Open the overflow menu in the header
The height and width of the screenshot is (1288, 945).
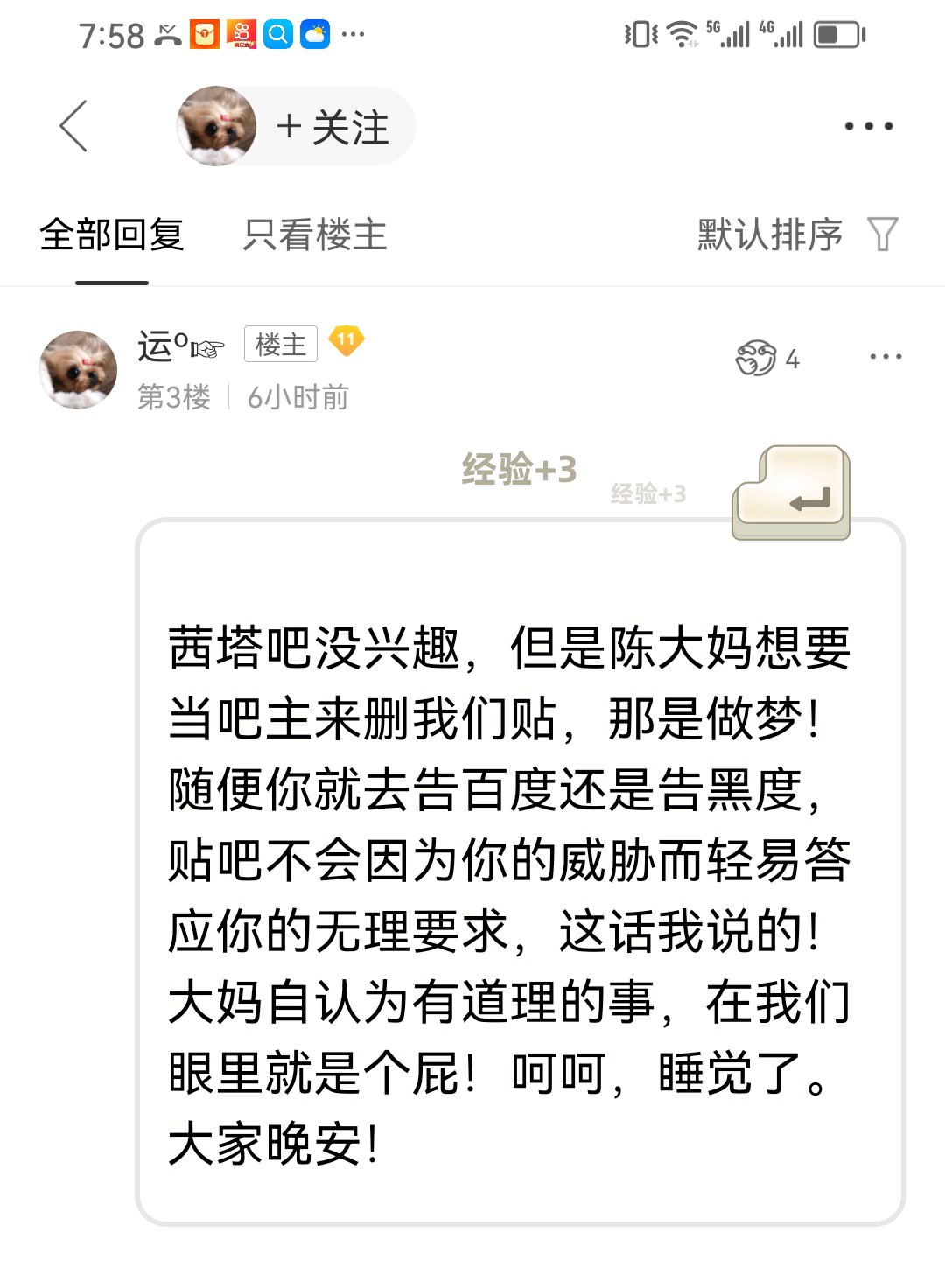coord(868,126)
